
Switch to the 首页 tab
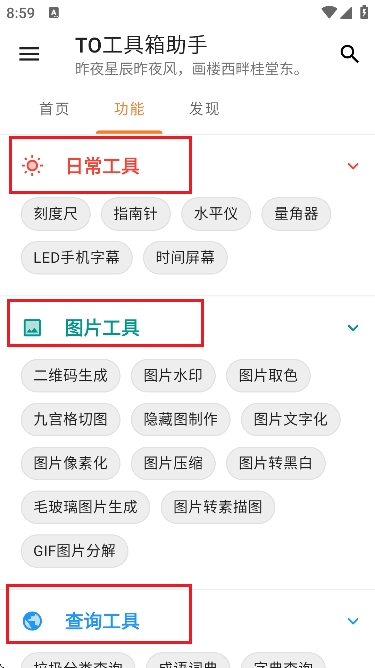coord(54,109)
